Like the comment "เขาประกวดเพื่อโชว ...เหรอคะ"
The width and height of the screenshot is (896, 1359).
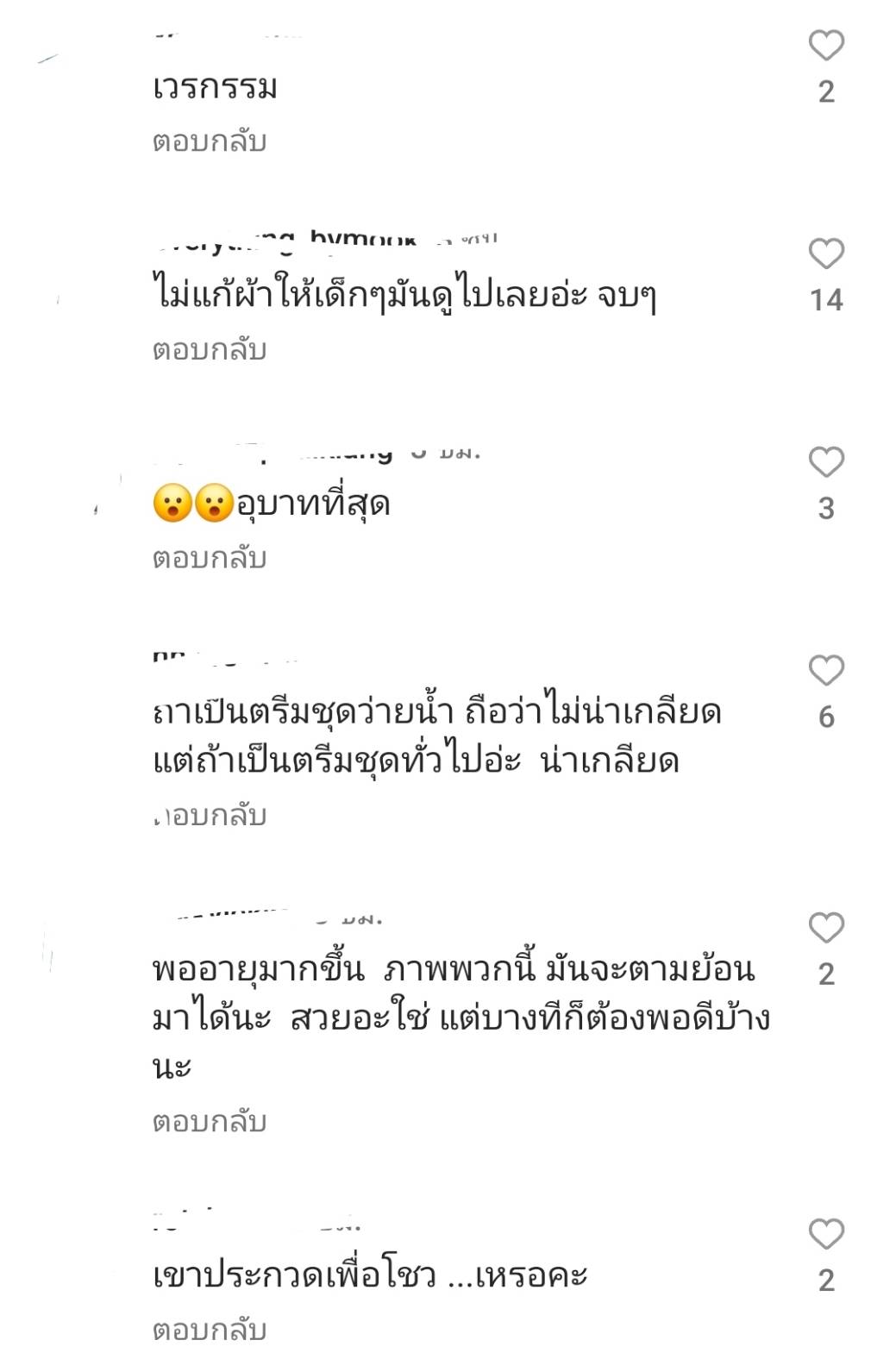(x=825, y=1234)
